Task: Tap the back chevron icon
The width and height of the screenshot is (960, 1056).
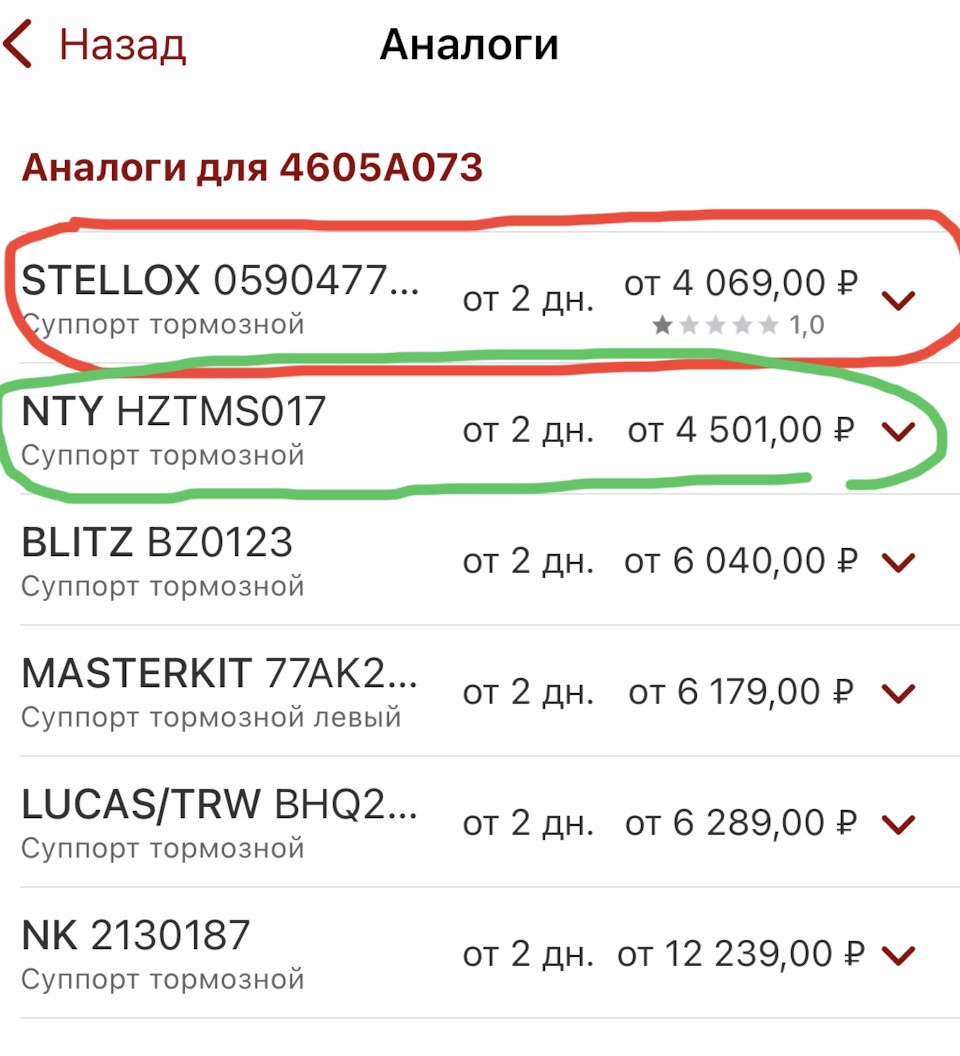Action: 18,42
